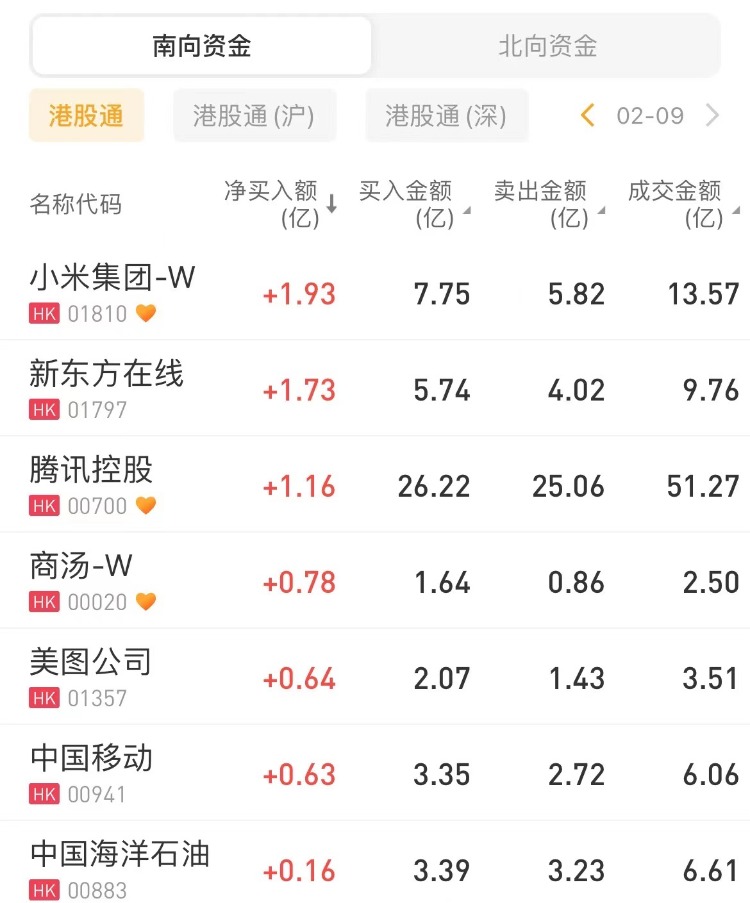
Task: Select the 港股通 filter chip
Action: [x=86, y=116]
